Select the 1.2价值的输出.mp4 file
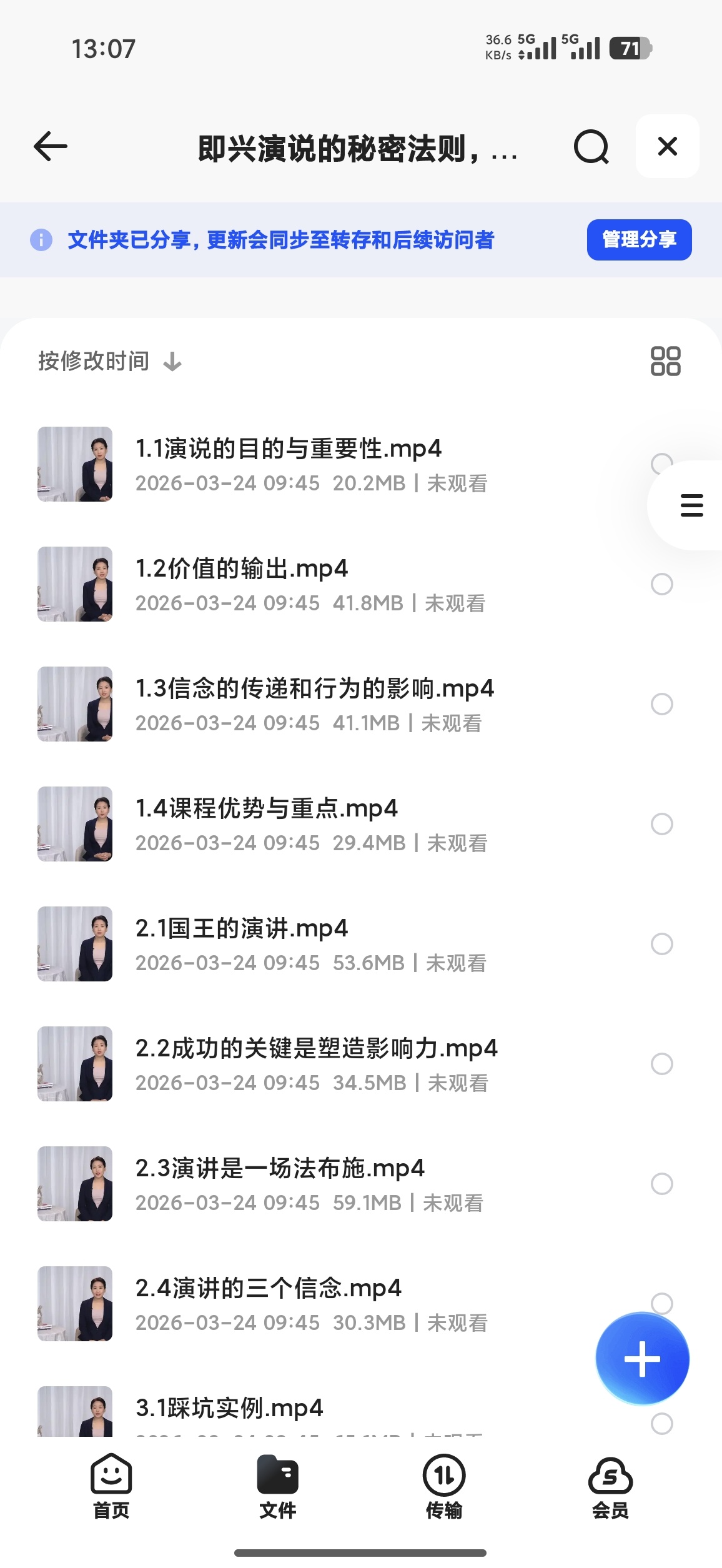Screen dimensions: 722x1568 click(662, 585)
